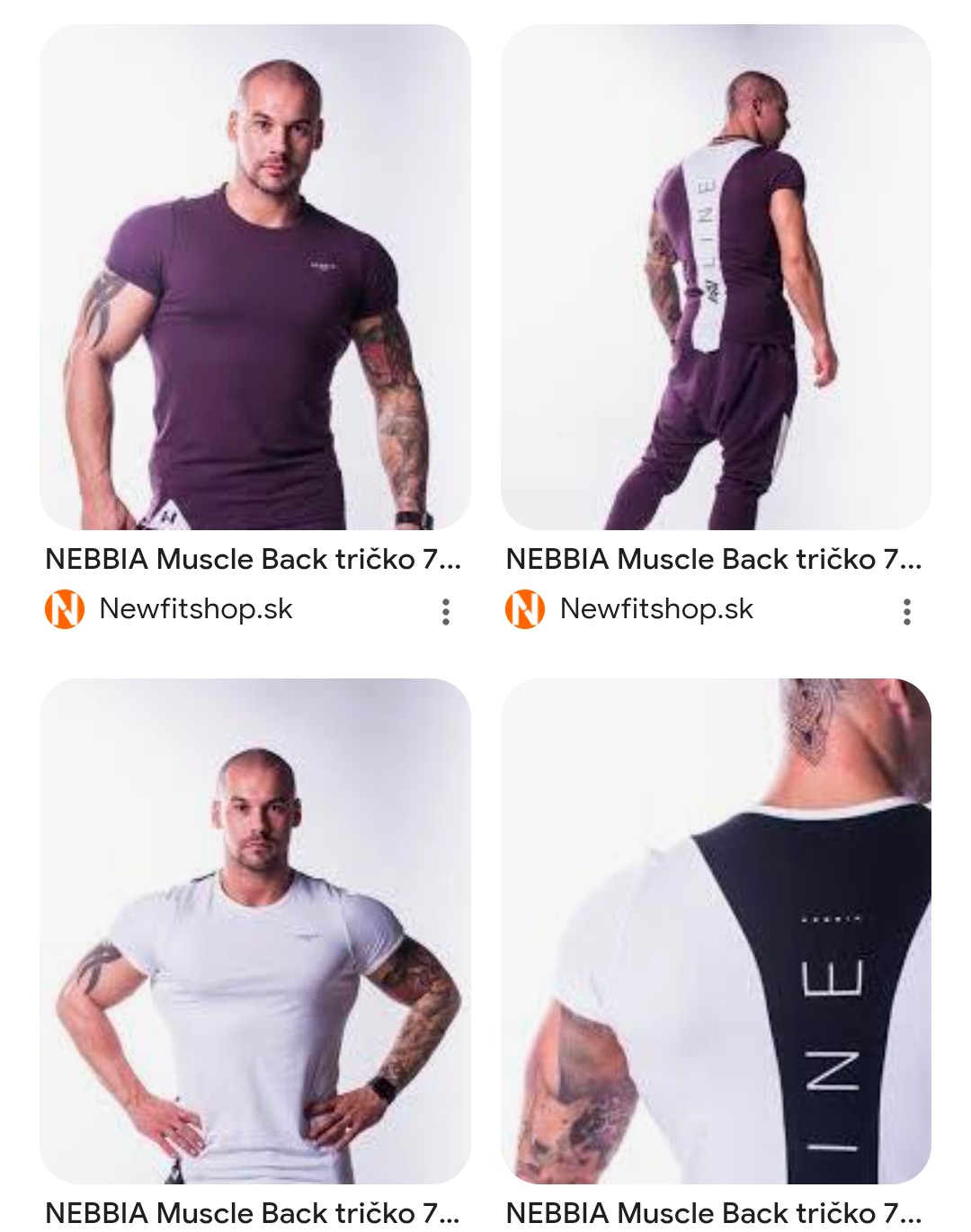Viewport: 971px width, 1232px height.
Task: Open more options for the purple front-view result
Action: coord(446,612)
